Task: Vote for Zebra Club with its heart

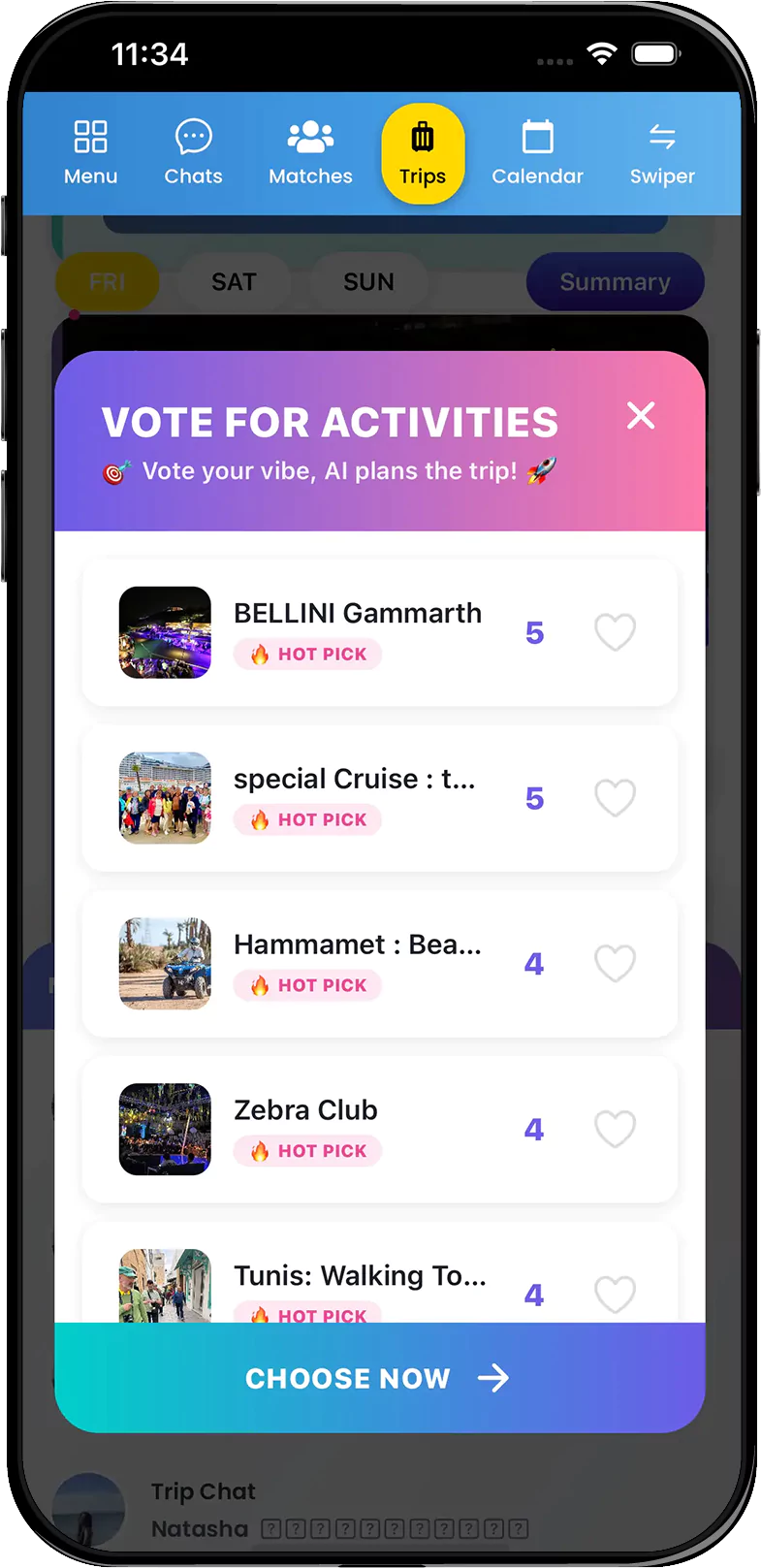Action: tap(615, 1130)
